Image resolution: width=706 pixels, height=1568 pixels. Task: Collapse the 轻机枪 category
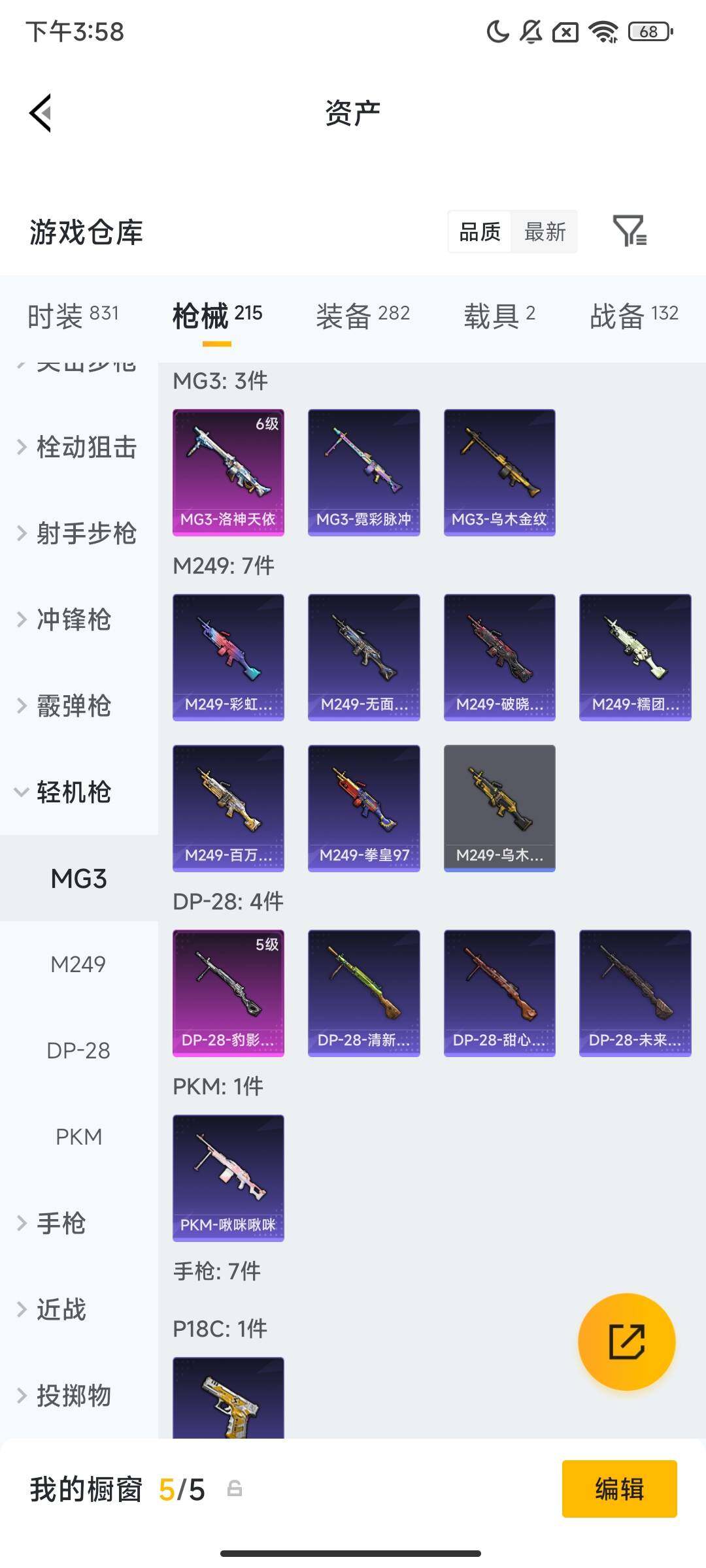click(72, 792)
